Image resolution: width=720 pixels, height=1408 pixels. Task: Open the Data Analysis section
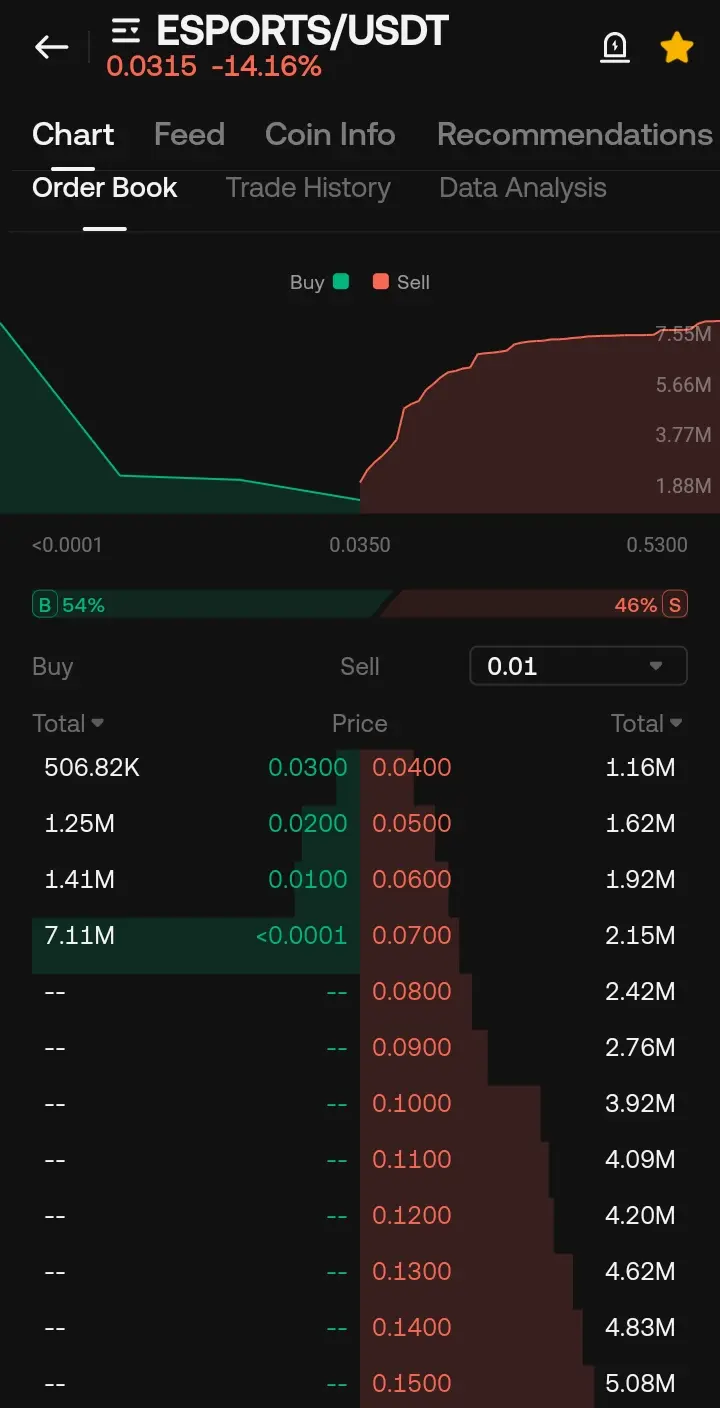pyautogui.click(x=523, y=188)
